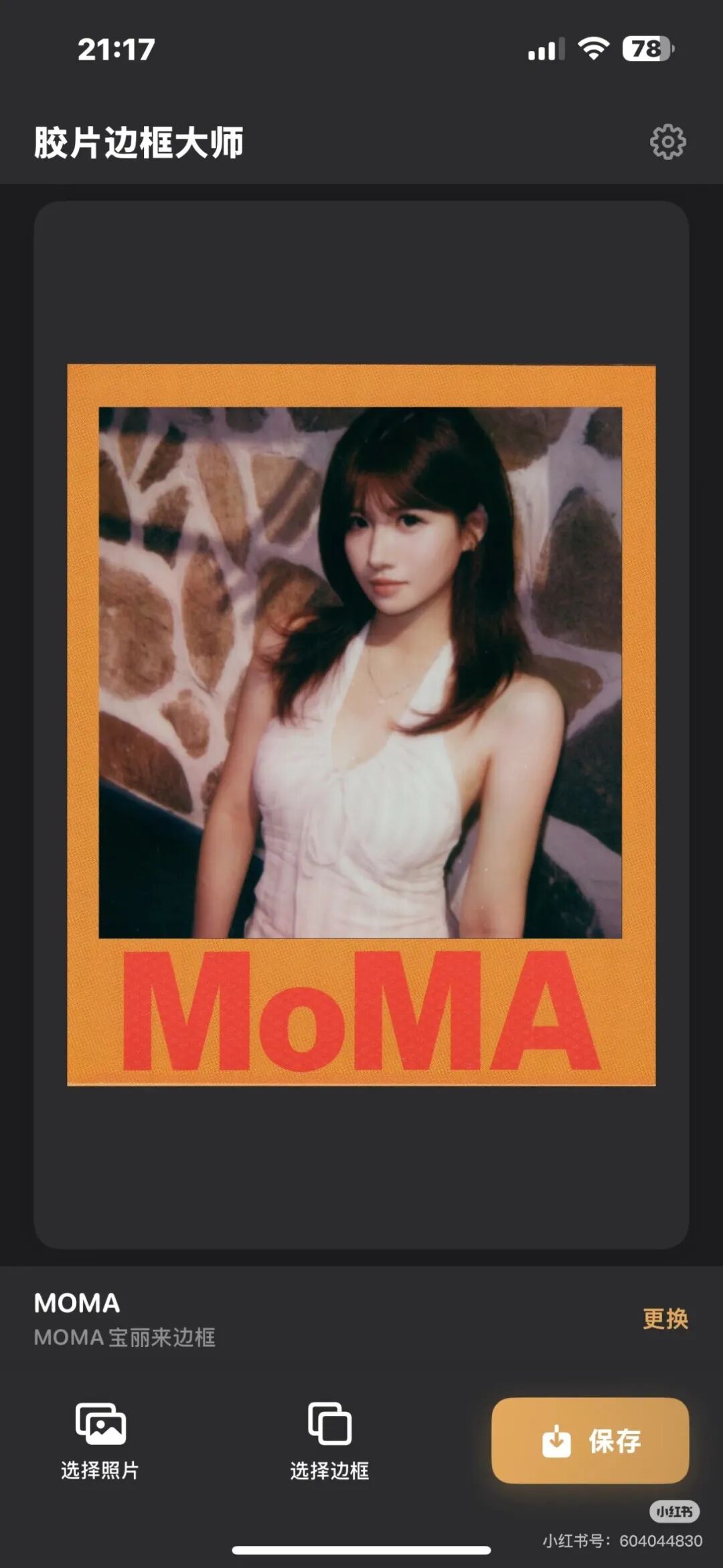Save the framed photo with 保存
723x1568 pixels.
click(590, 1440)
